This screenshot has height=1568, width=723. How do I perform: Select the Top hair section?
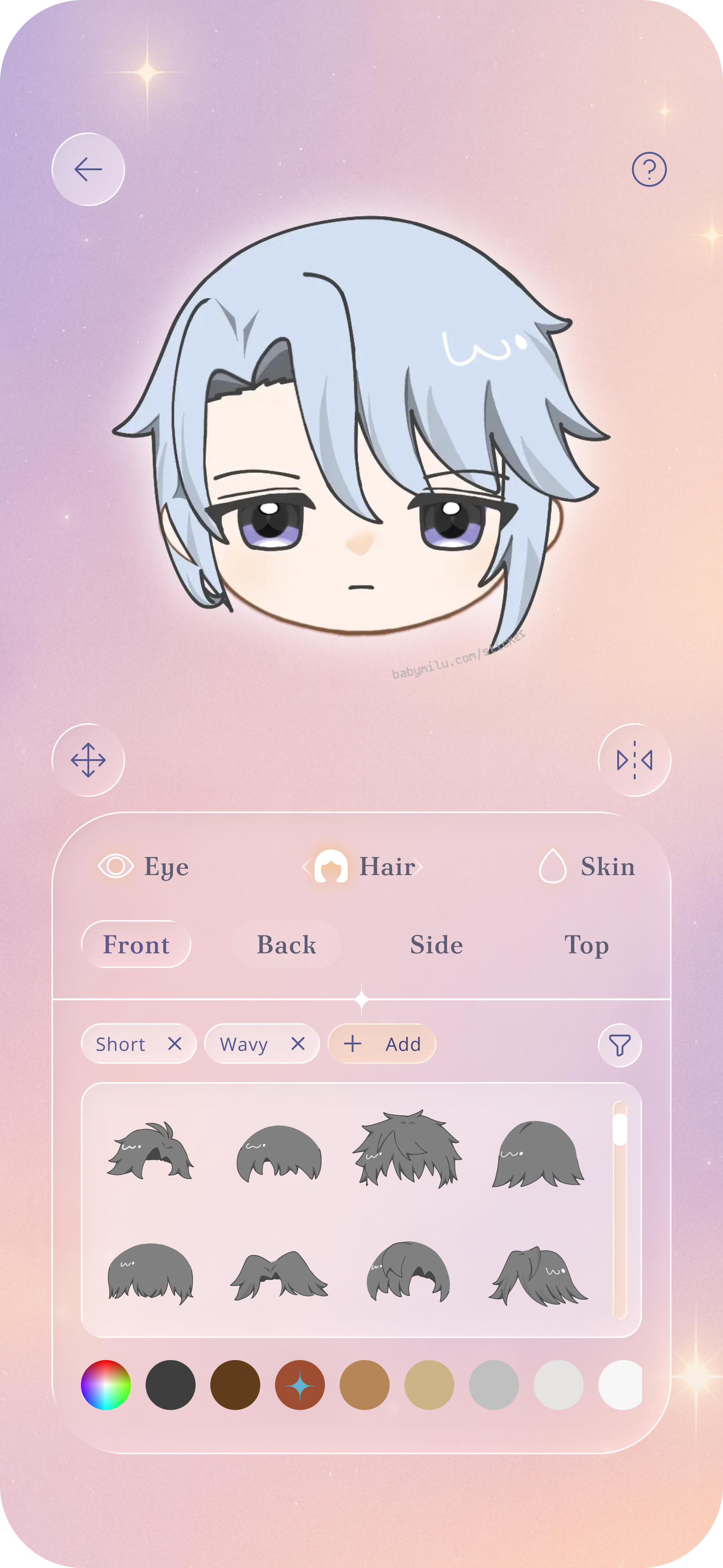point(587,945)
